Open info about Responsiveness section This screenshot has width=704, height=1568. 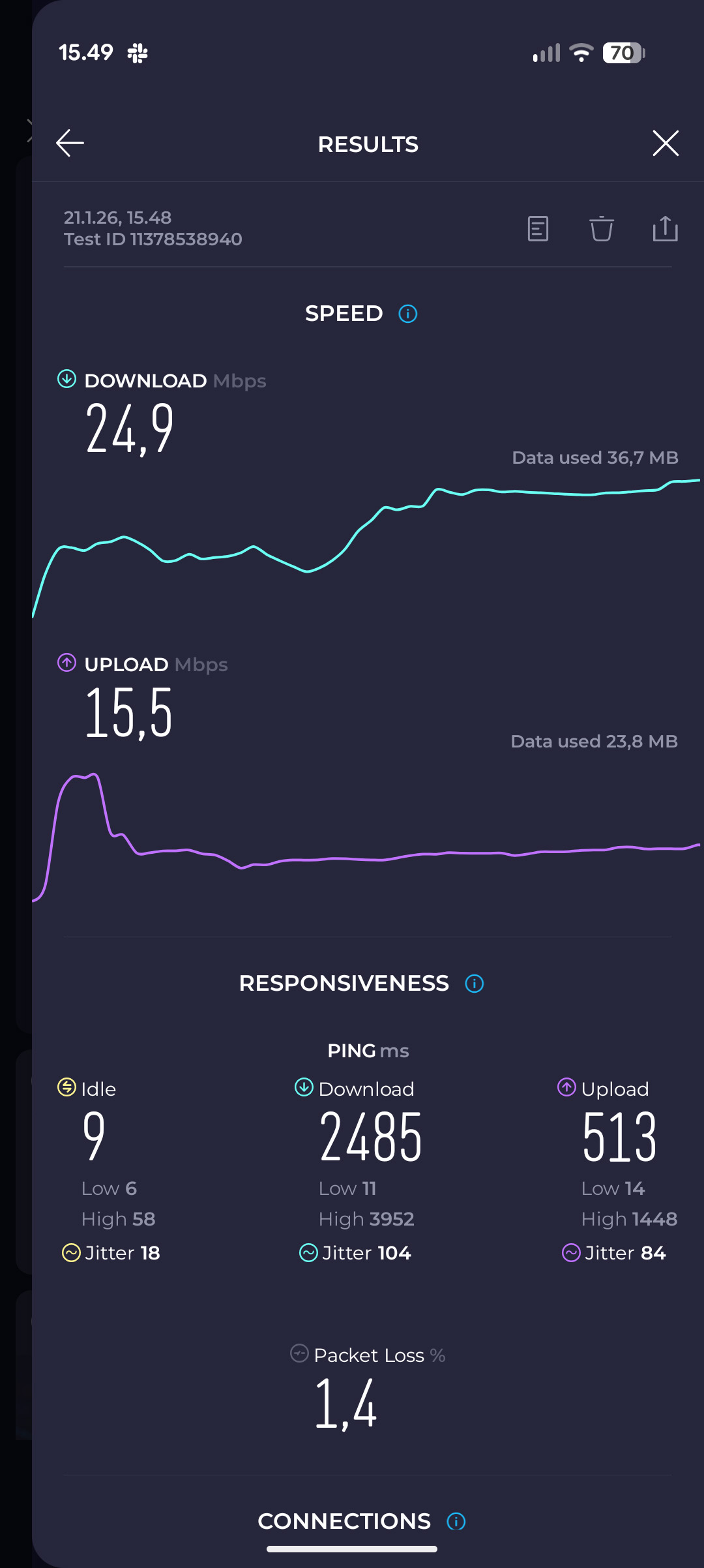tap(475, 984)
